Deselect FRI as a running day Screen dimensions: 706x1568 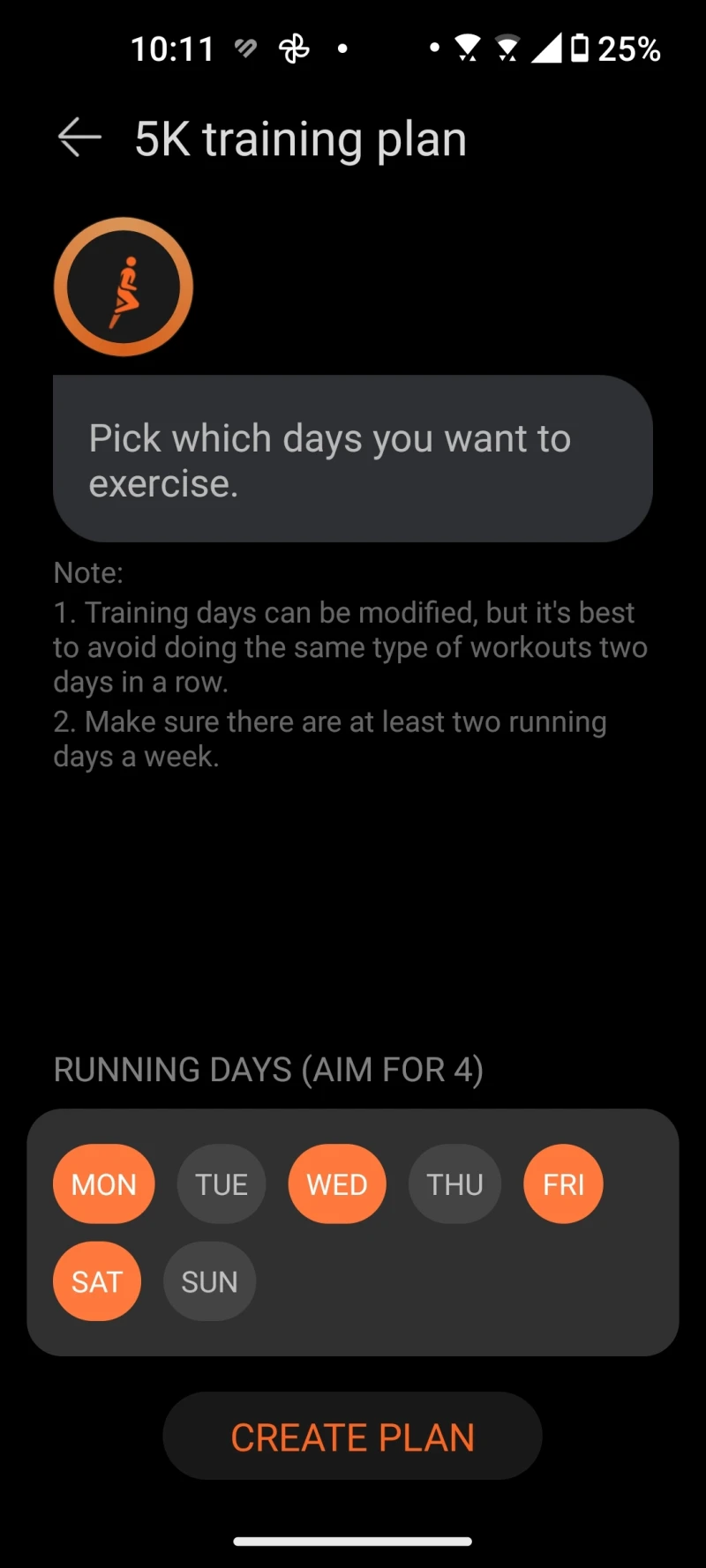tap(563, 1184)
